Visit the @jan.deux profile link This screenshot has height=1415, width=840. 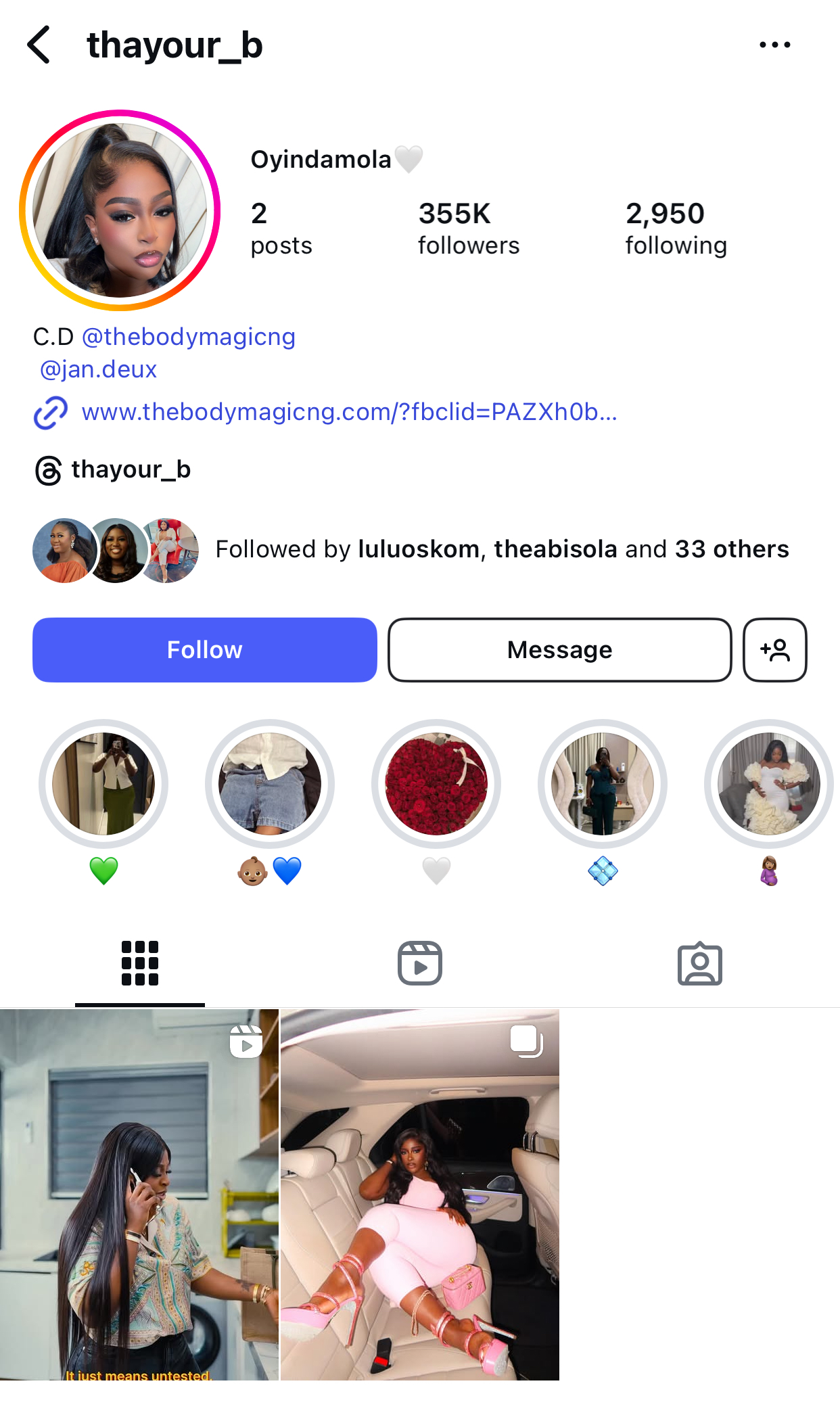[99, 369]
